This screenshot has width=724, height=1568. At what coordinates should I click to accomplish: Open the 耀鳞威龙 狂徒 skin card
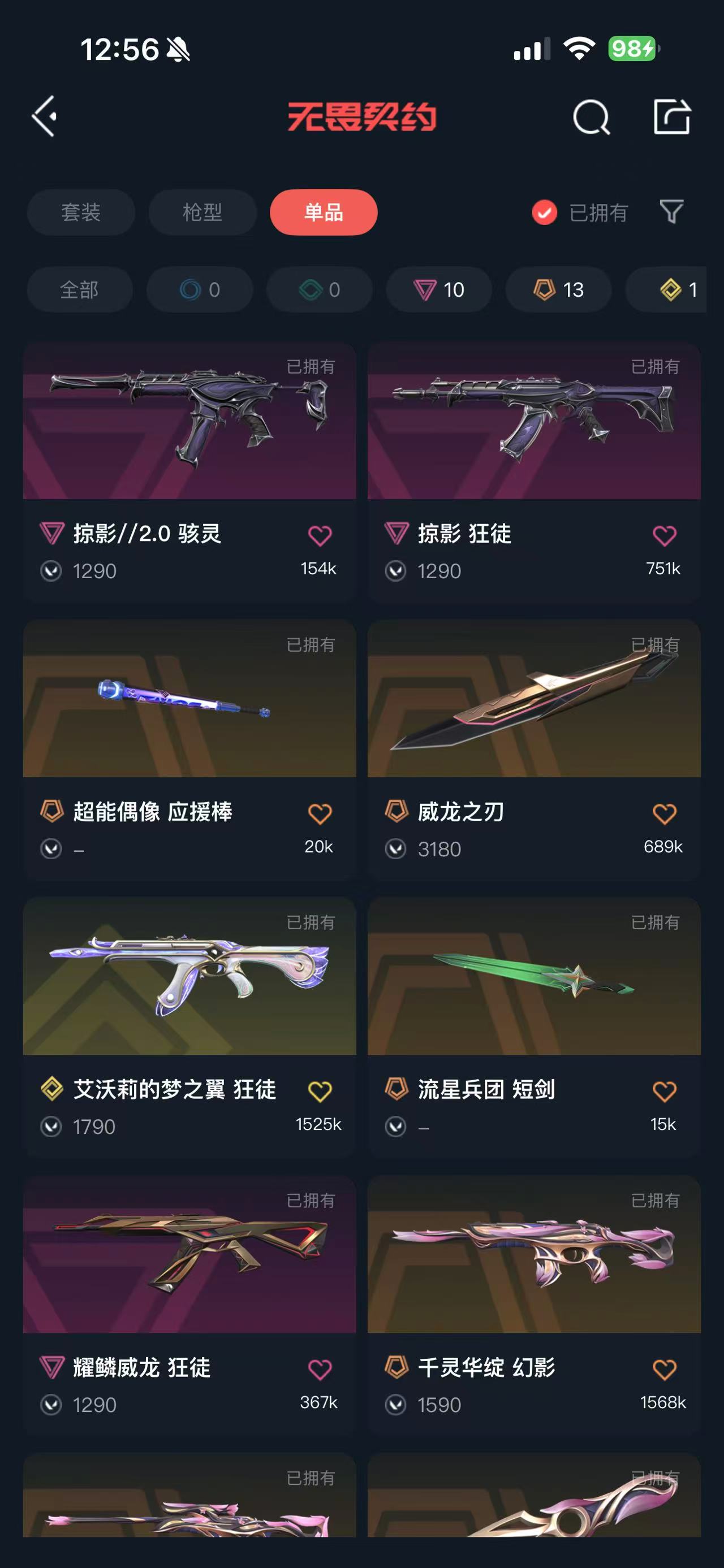pos(189,1306)
